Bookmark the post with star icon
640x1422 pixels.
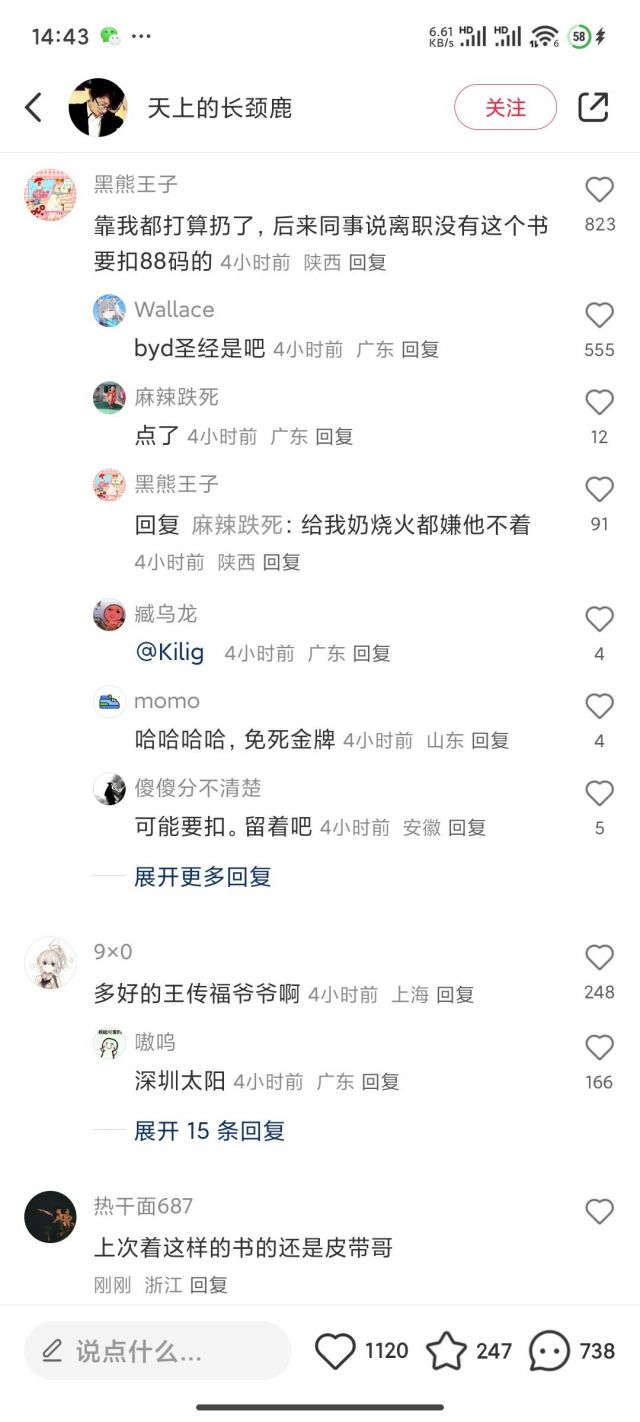click(446, 1352)
